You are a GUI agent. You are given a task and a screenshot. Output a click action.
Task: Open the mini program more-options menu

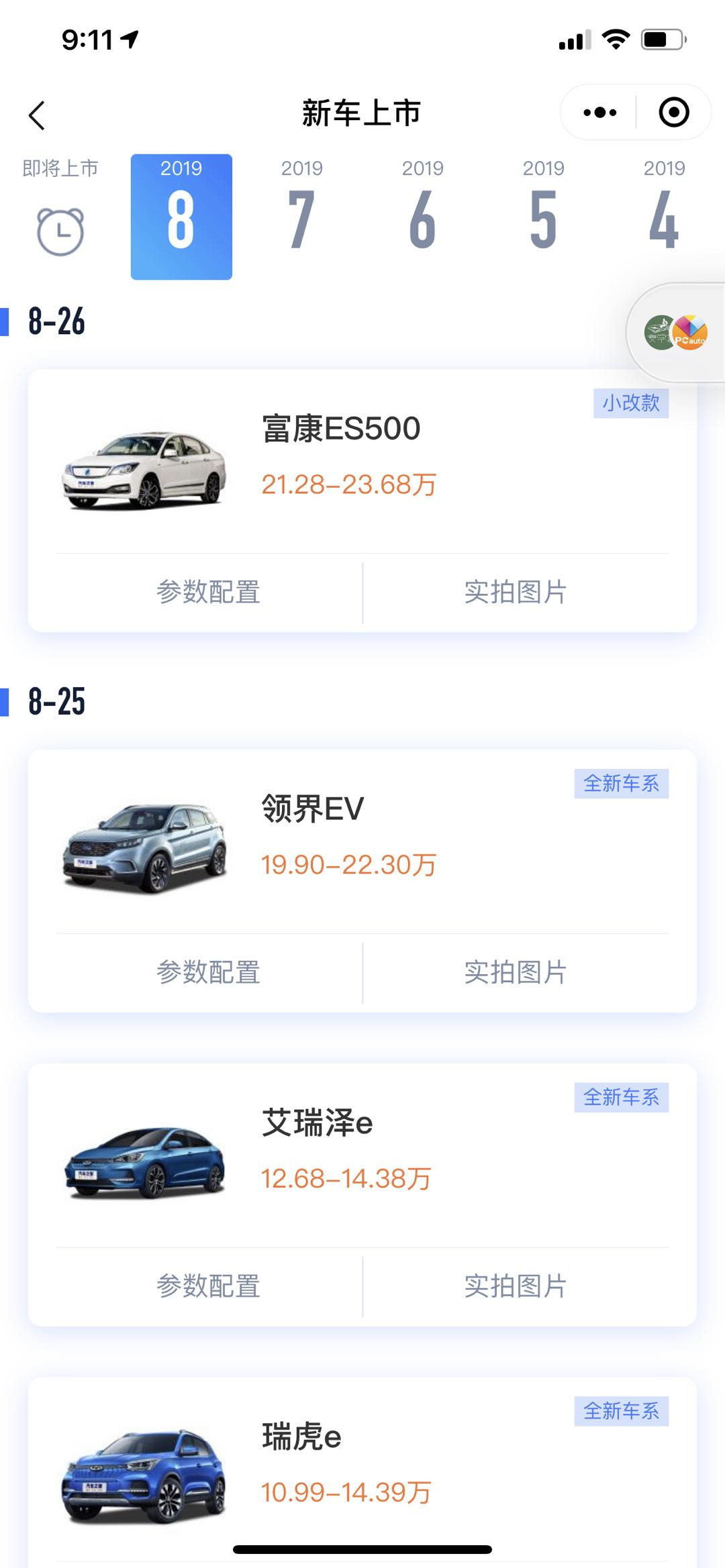click(599, 113)
